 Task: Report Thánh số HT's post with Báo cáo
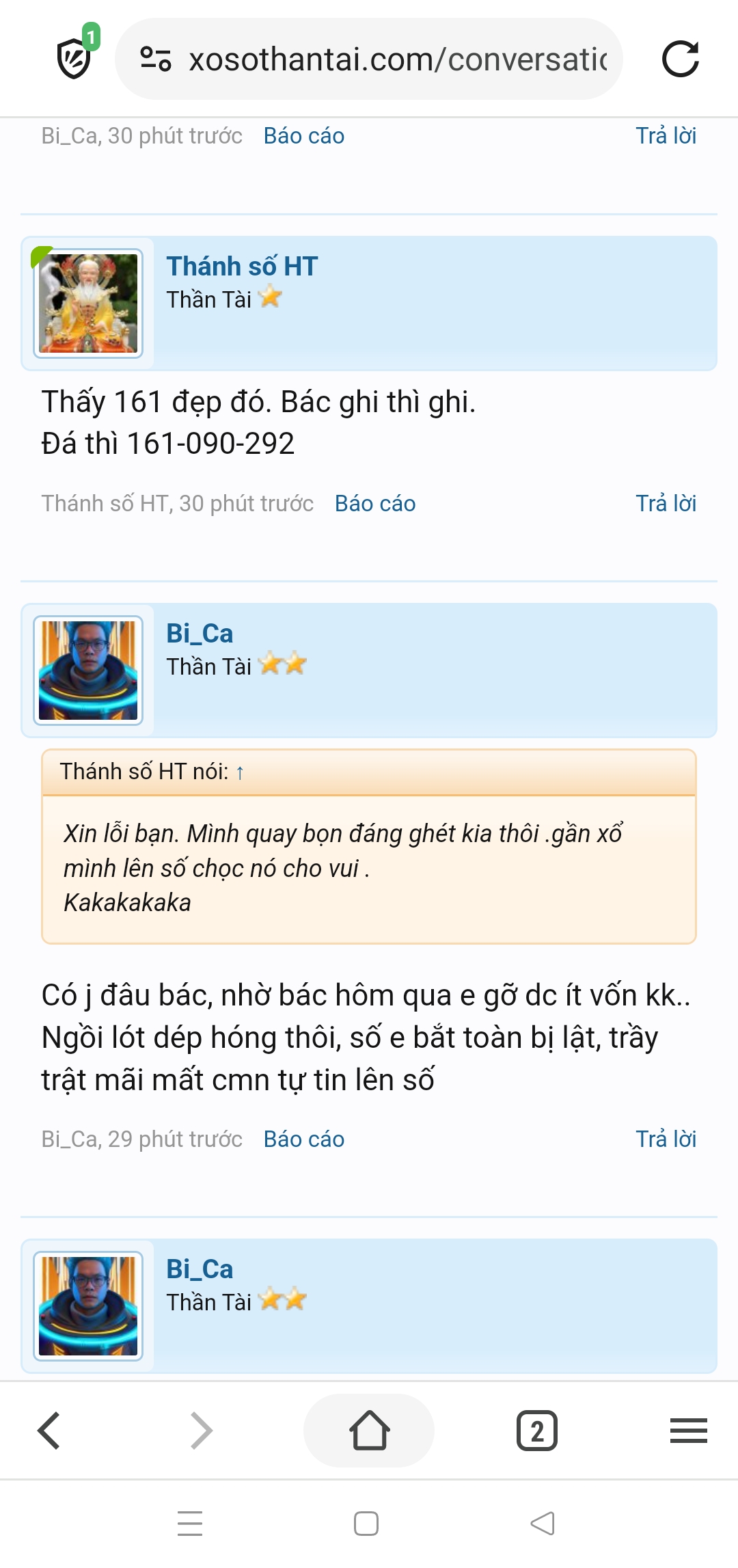[x=374, y=504]
